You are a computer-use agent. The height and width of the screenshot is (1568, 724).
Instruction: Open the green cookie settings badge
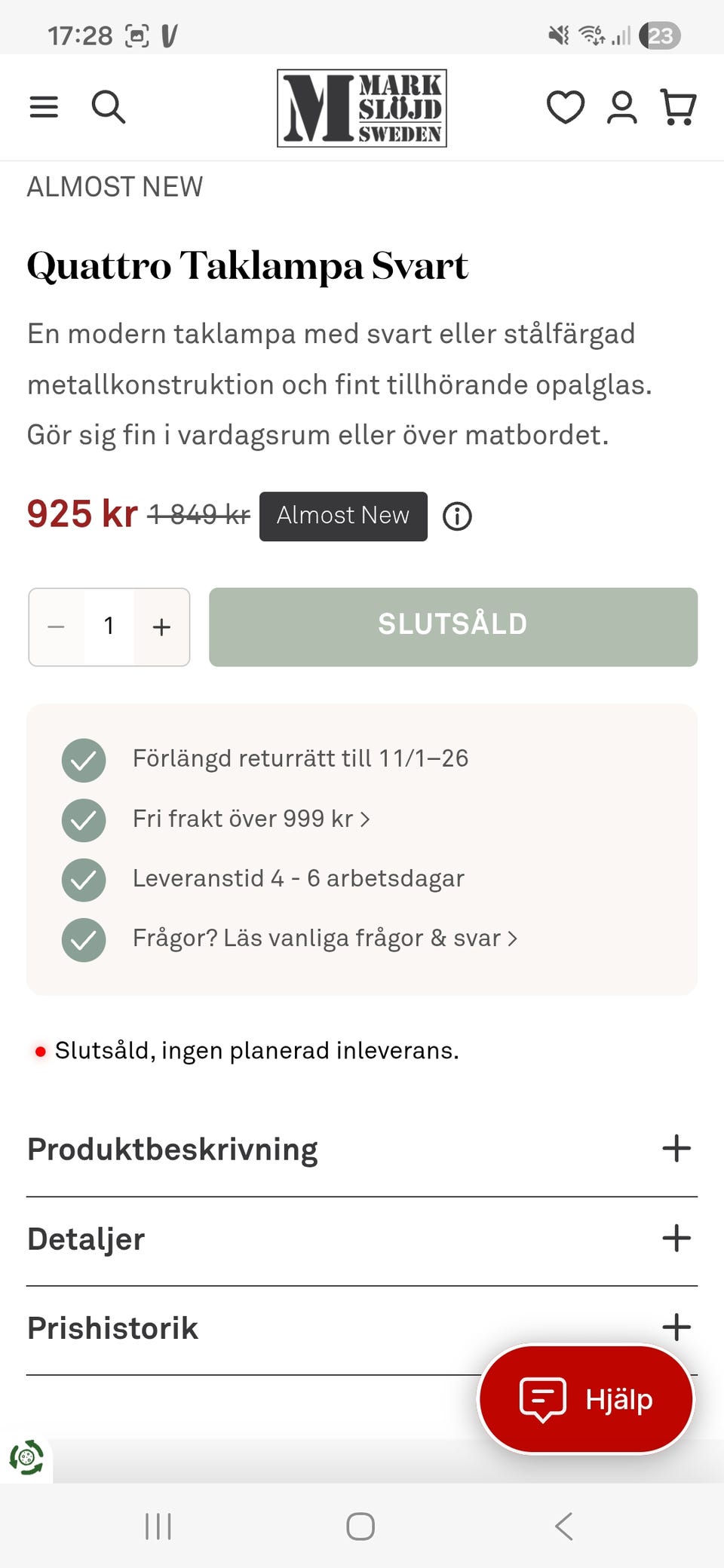click(x=26, y=1457)
